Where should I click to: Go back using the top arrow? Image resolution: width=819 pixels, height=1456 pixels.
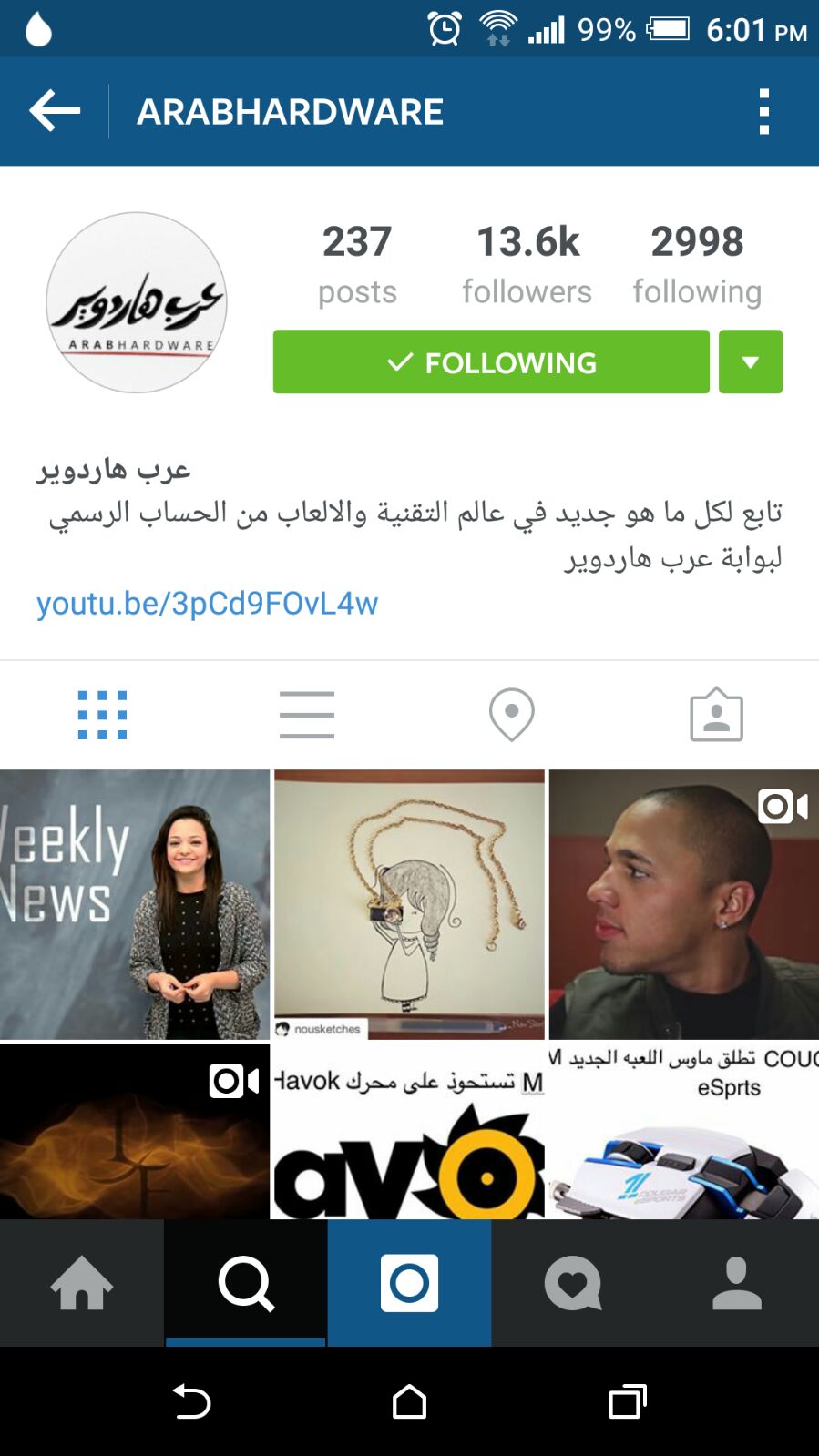pyautogui.click(x=55, y=111)
